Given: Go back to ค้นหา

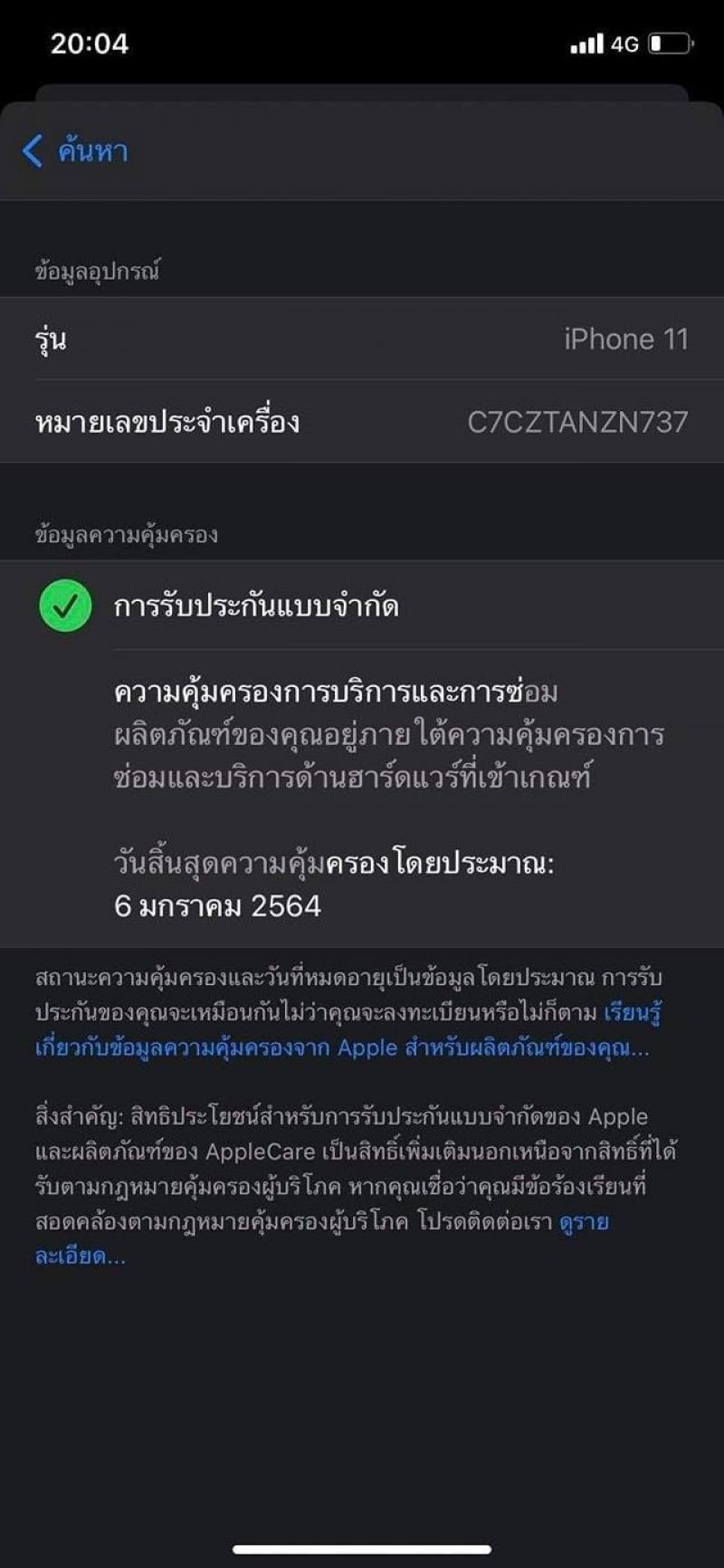Looking at the screenshot, I should point(75,151).
